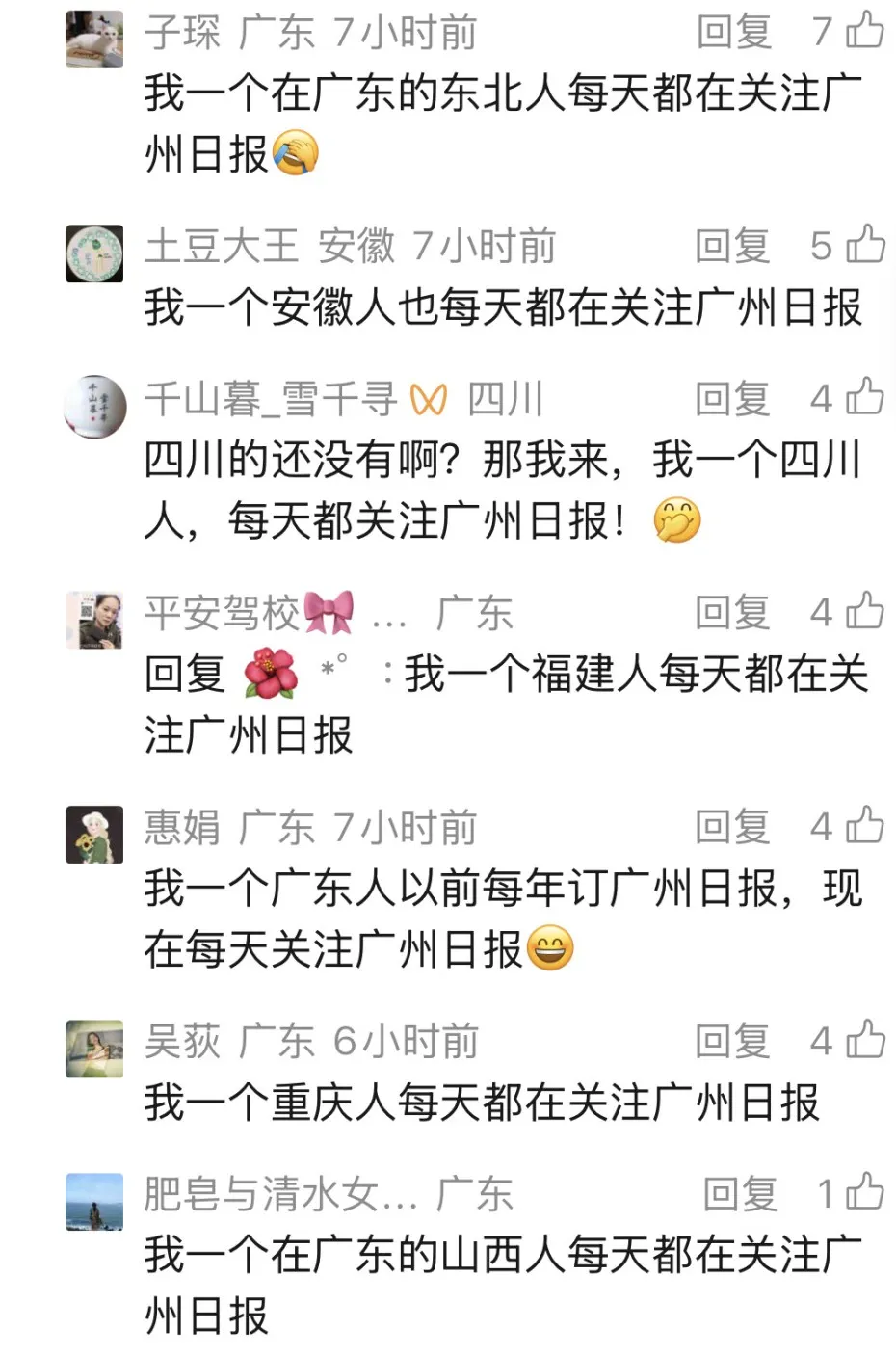
Task: Reply to 吴荻's comment
Action: tap(733, 1042)
